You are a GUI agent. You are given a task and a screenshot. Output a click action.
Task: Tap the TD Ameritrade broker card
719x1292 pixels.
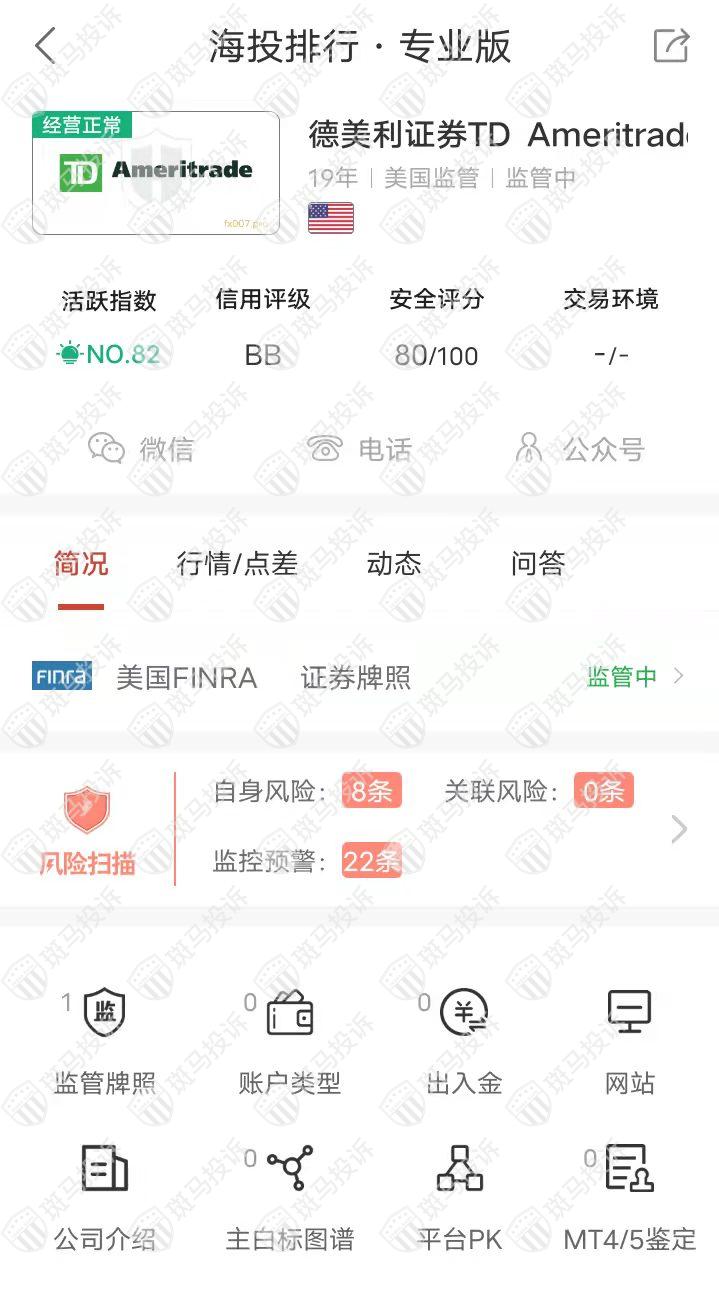[156, 172]
